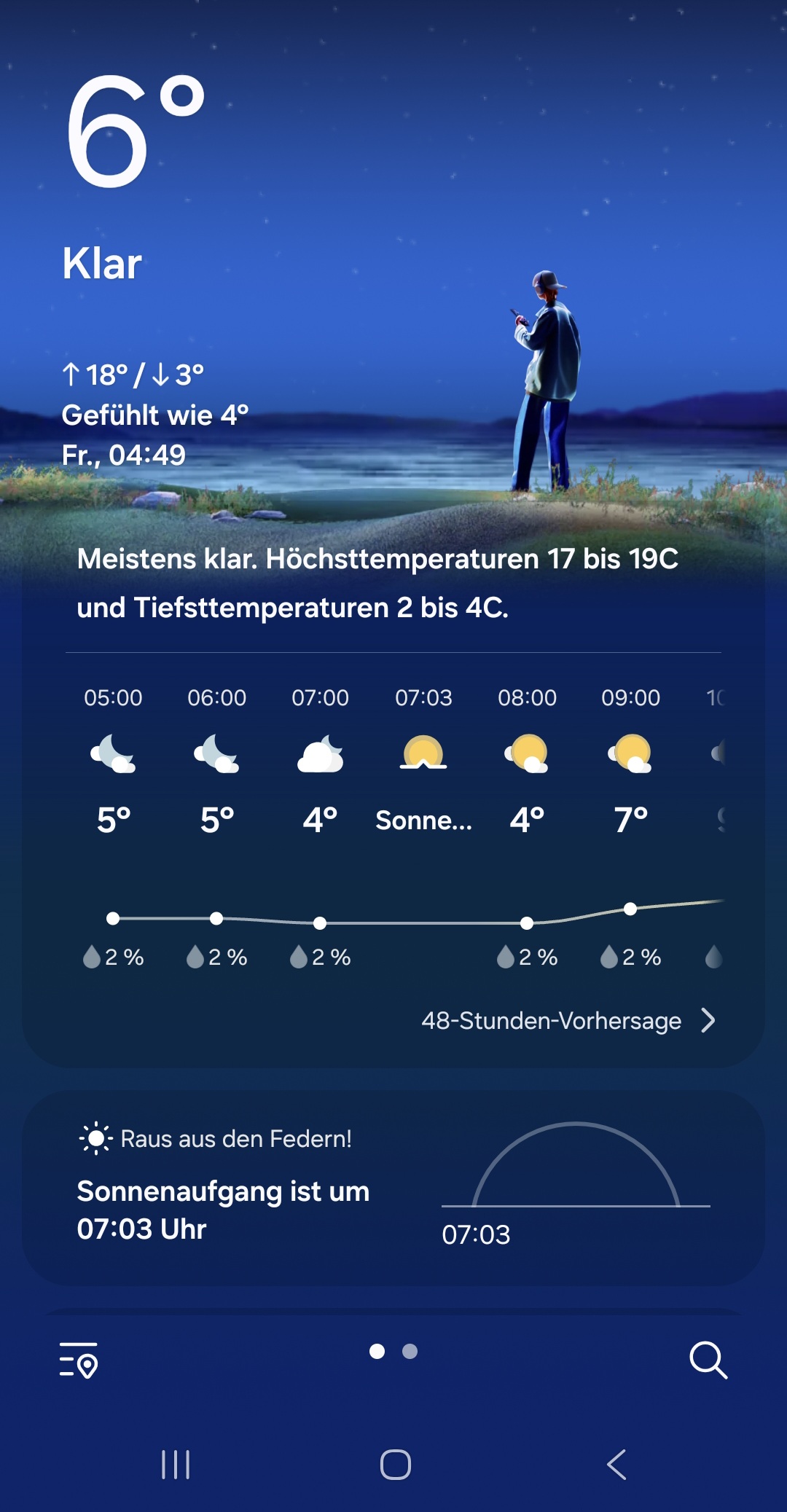Tap the temperature graph point at 08:00
This screenshot has width=787, height=1512.
tap(528, 924)
